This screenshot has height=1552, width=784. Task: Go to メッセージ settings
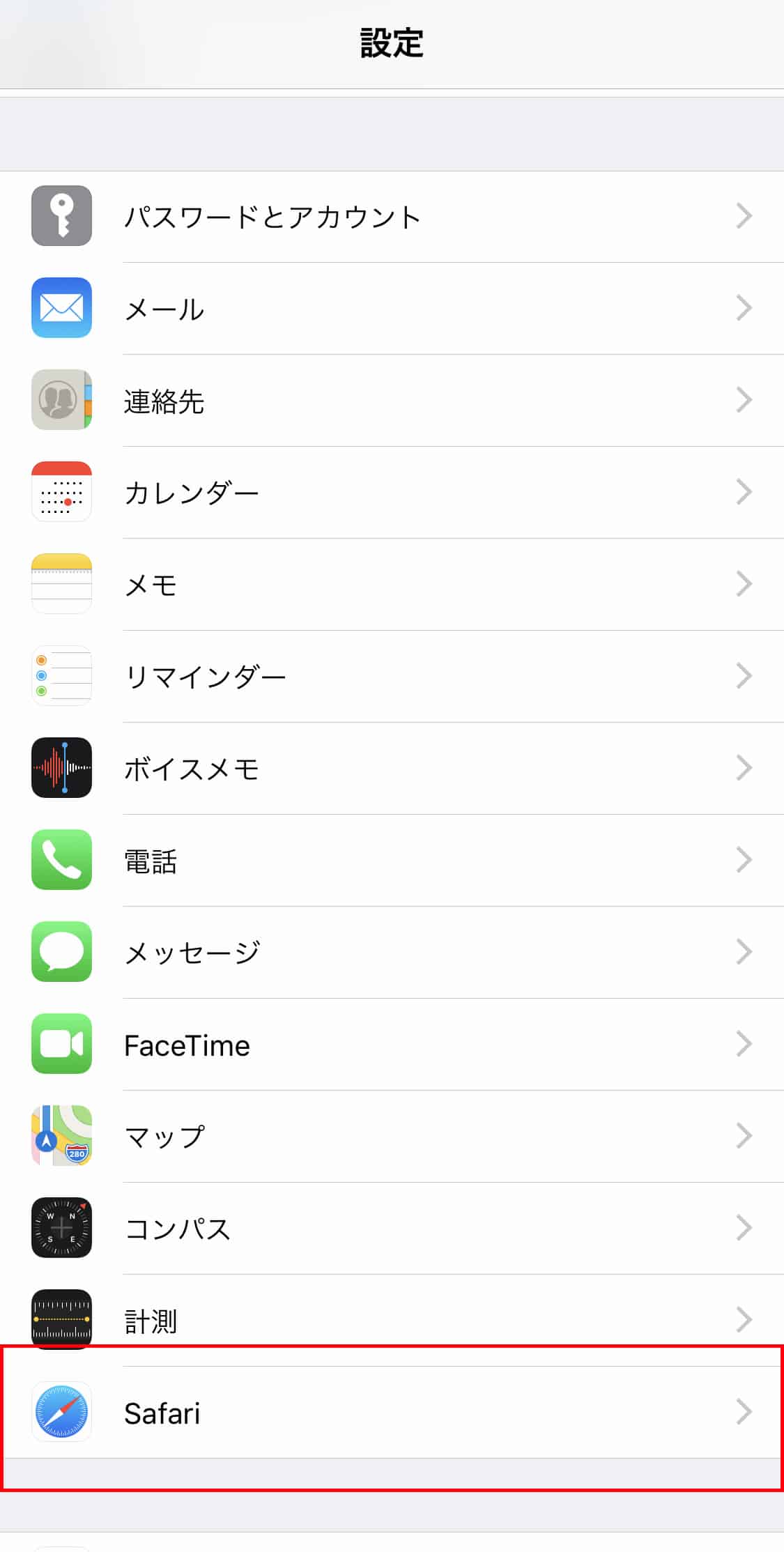click(x=392, y=953)
